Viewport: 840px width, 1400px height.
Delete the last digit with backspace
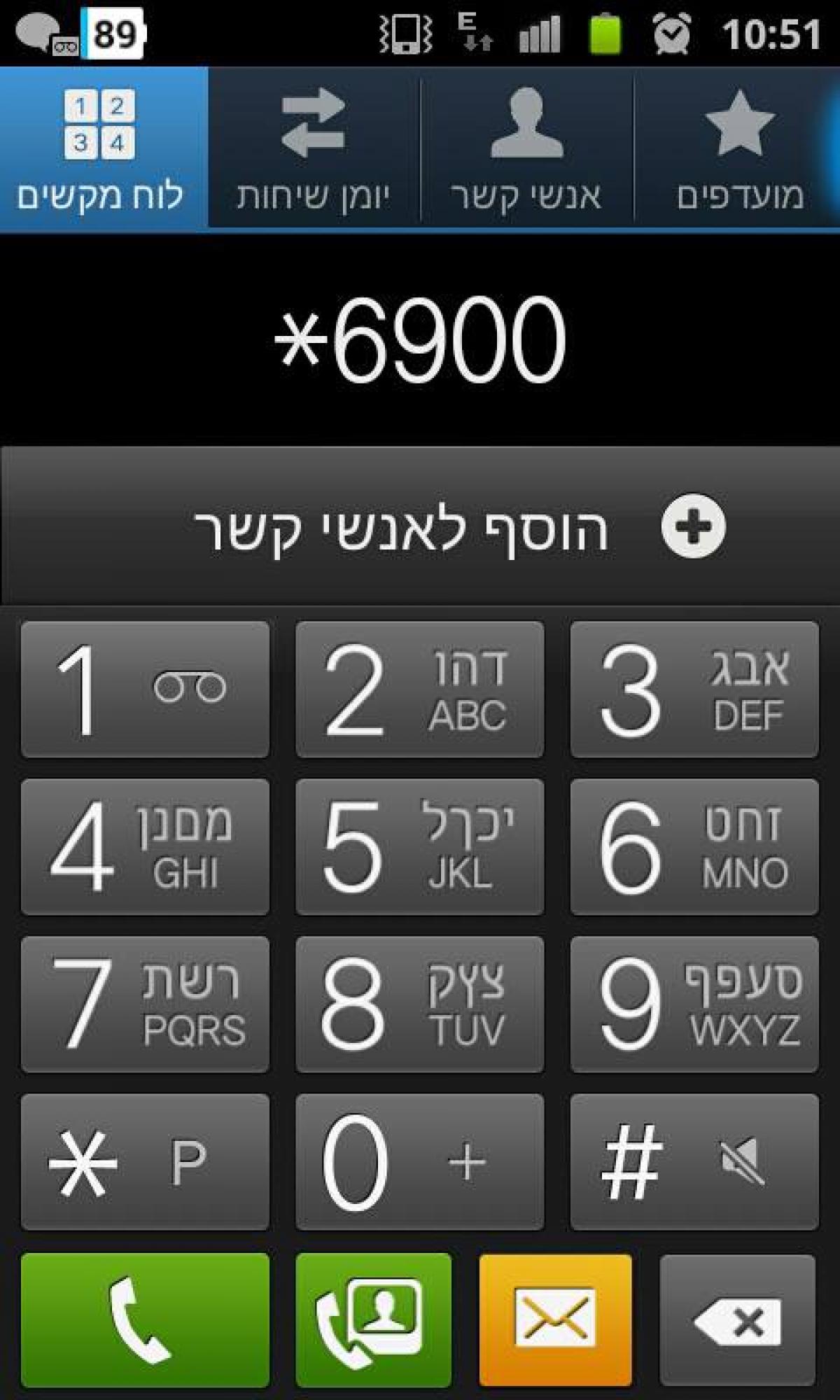coord(737,1320)
